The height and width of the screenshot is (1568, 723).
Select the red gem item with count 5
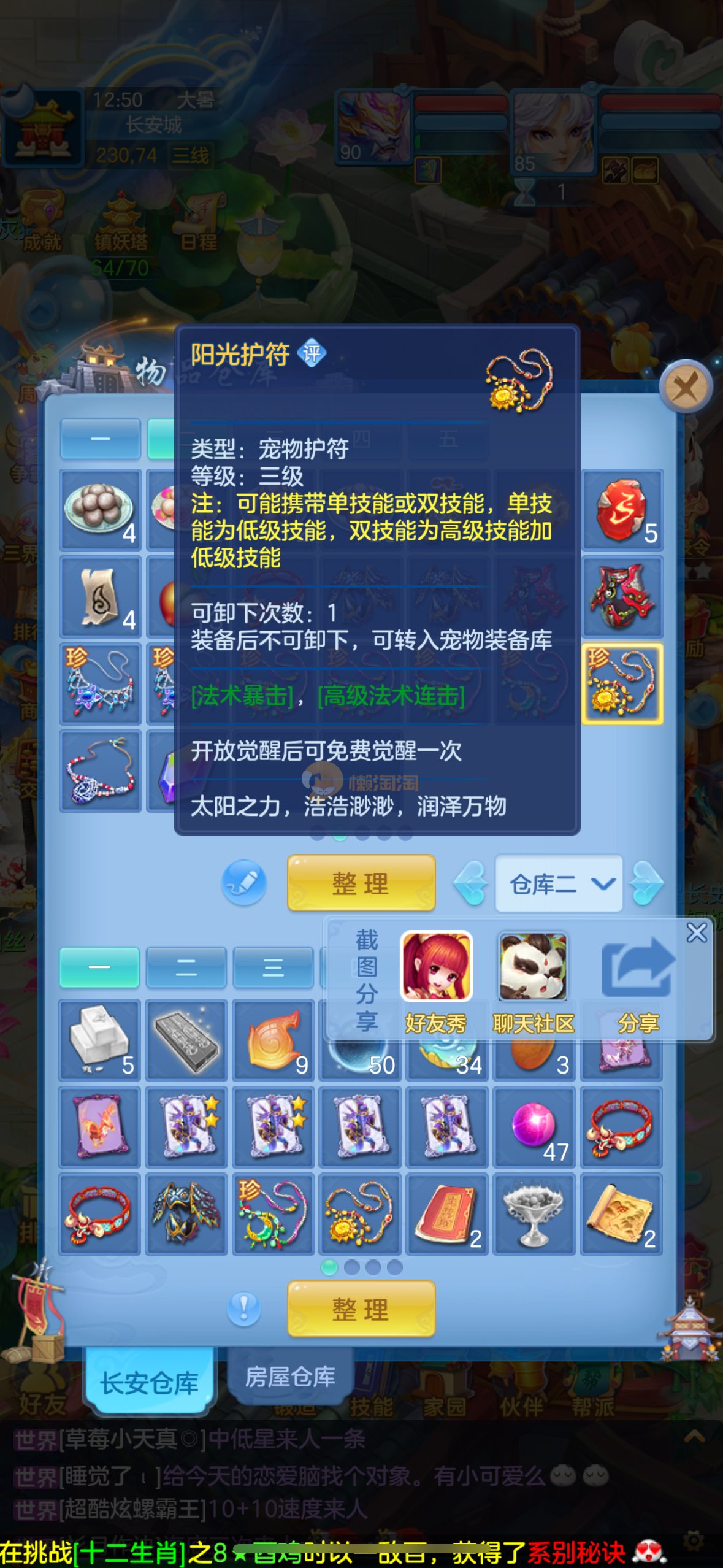coord(622,510)
